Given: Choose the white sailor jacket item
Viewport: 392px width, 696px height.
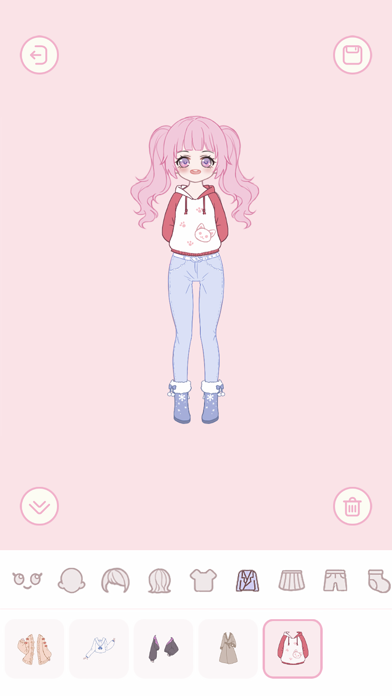Looking at the screenshot, I should tap(99, 649).
